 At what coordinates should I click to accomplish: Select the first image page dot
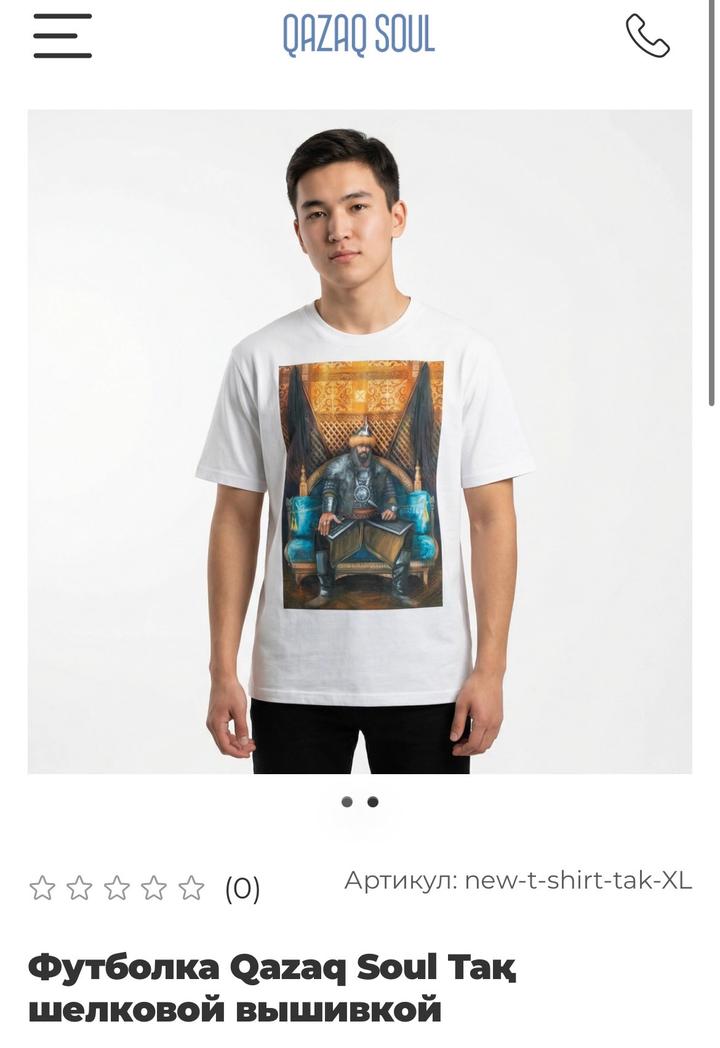[347, 801]
